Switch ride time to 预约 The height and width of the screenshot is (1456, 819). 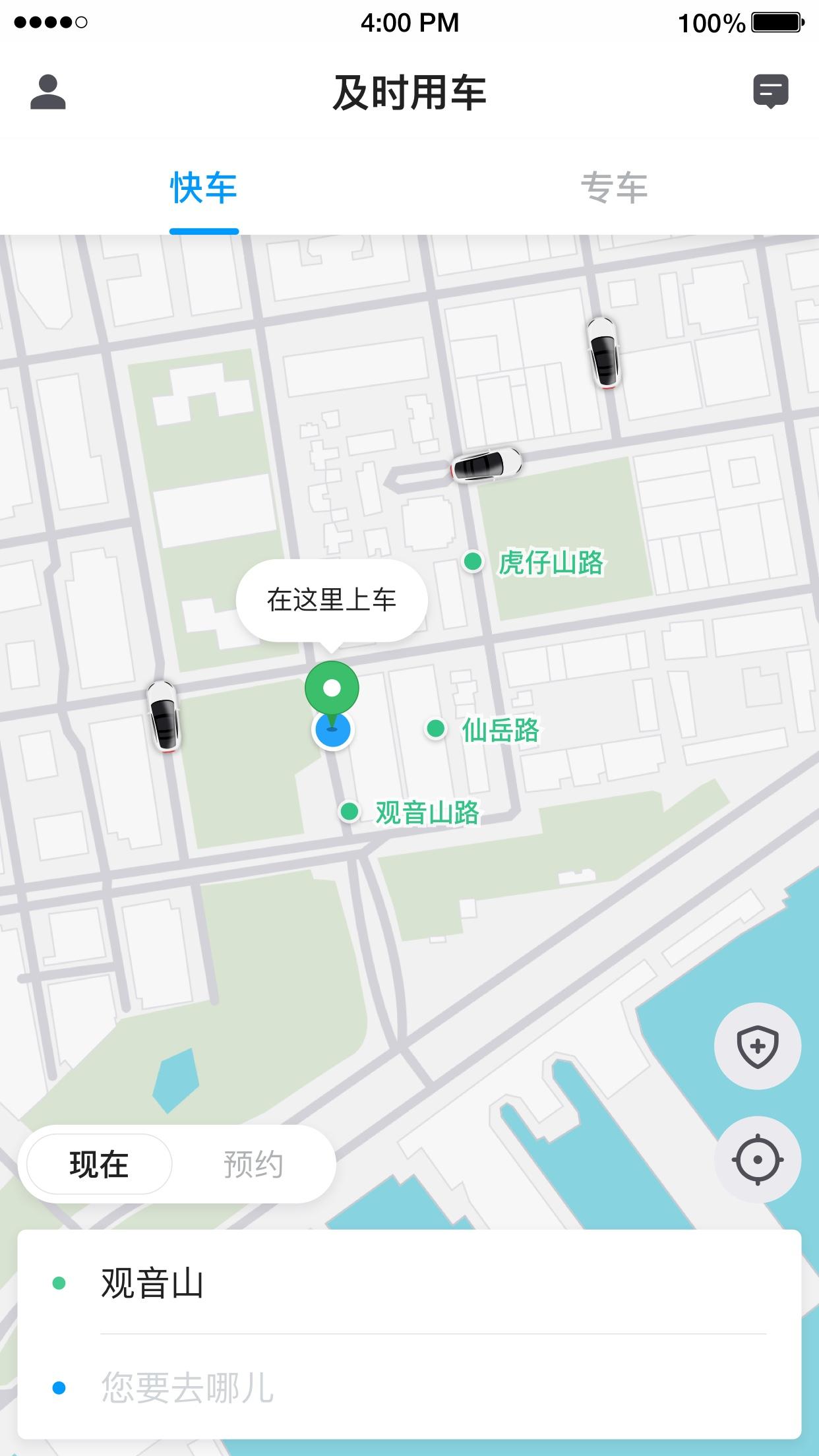point(254,1164)
